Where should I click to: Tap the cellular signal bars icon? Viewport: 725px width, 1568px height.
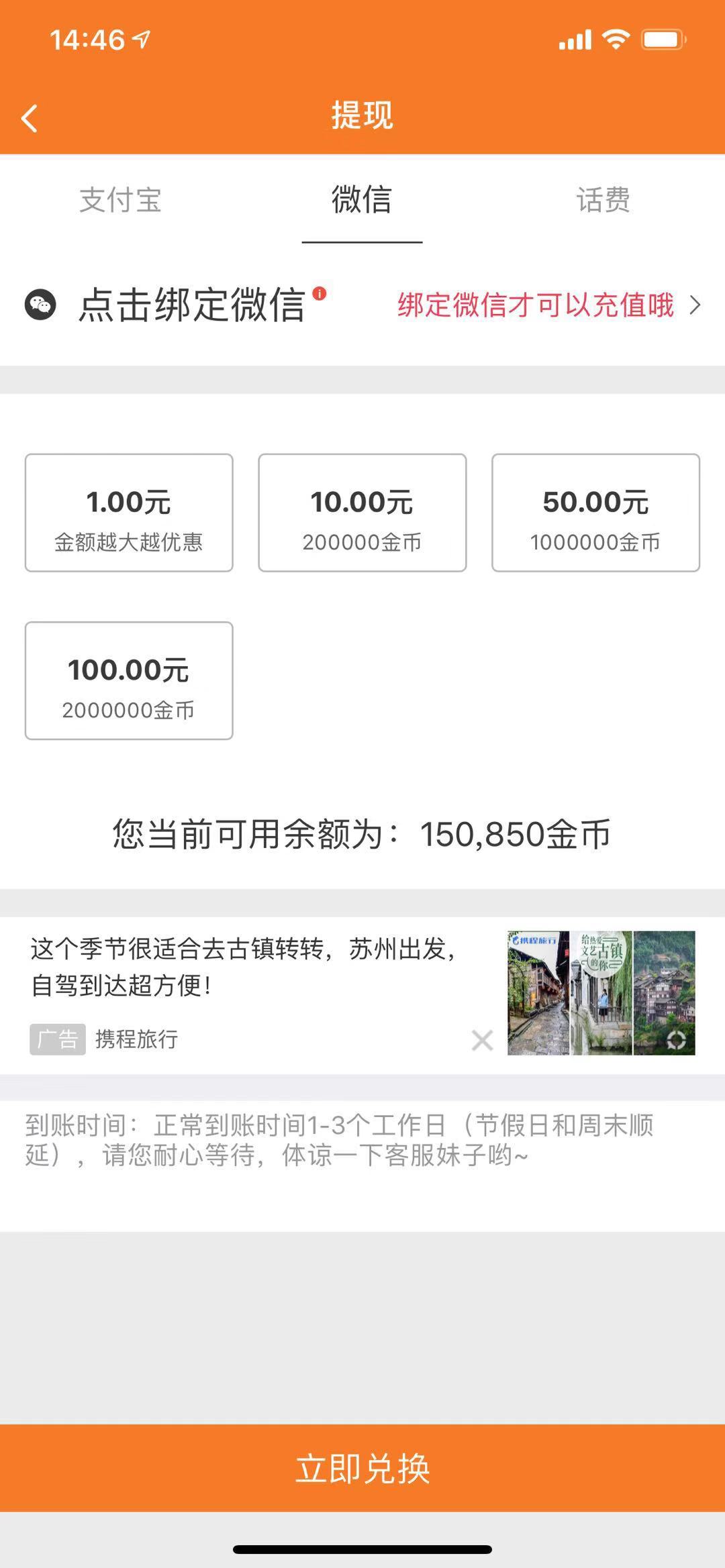tap(575, 40)
